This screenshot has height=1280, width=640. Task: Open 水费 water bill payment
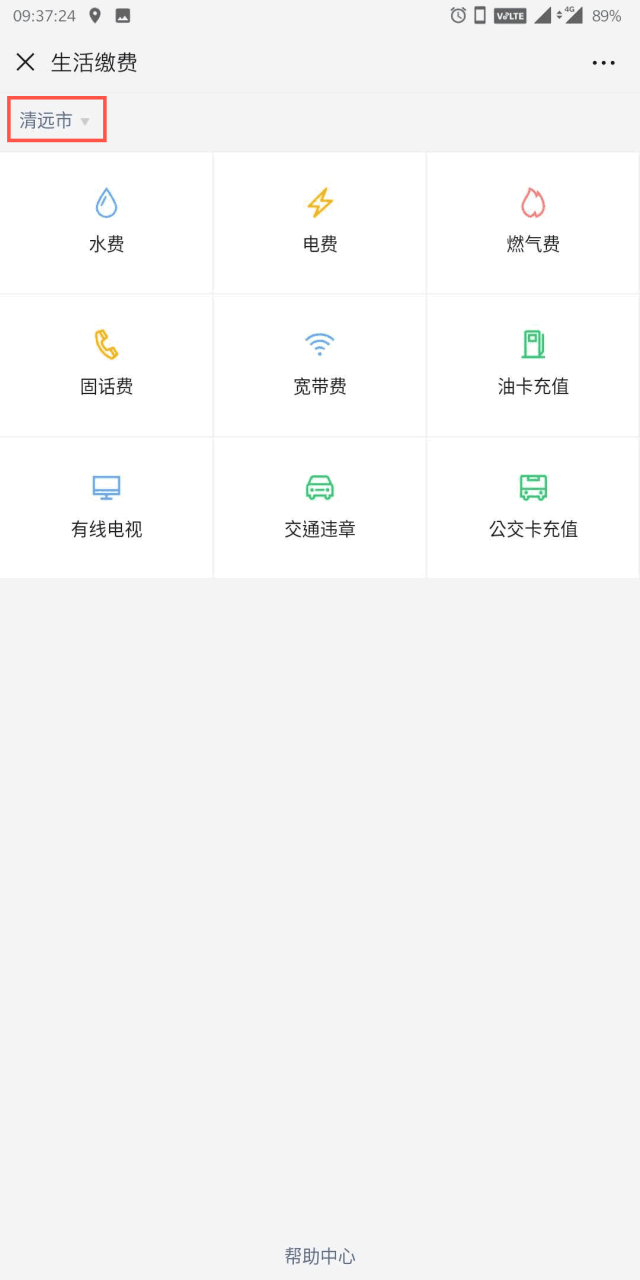(x=106, y=223)
